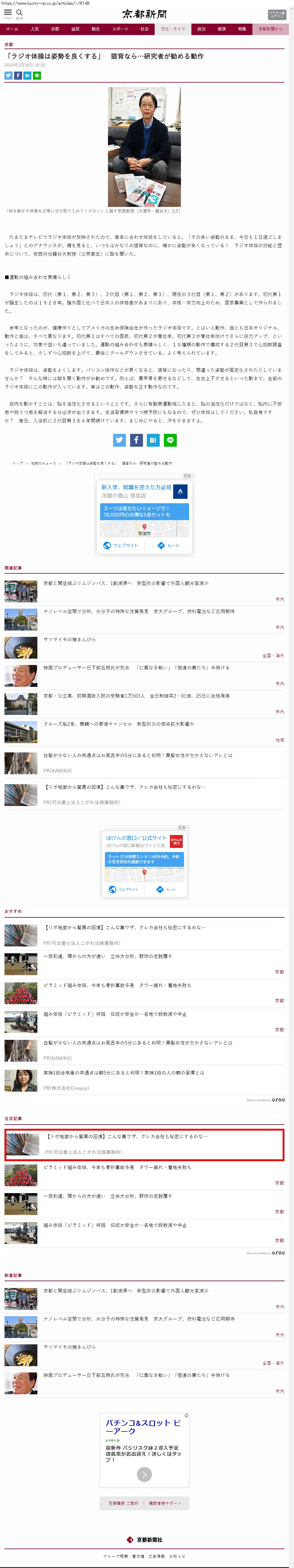Image resolution: width=294 pixels, height=1568 pixels.
Task: Open ウェブサイト in the 洋服の青山 ad
Action: tap(121, 546)
